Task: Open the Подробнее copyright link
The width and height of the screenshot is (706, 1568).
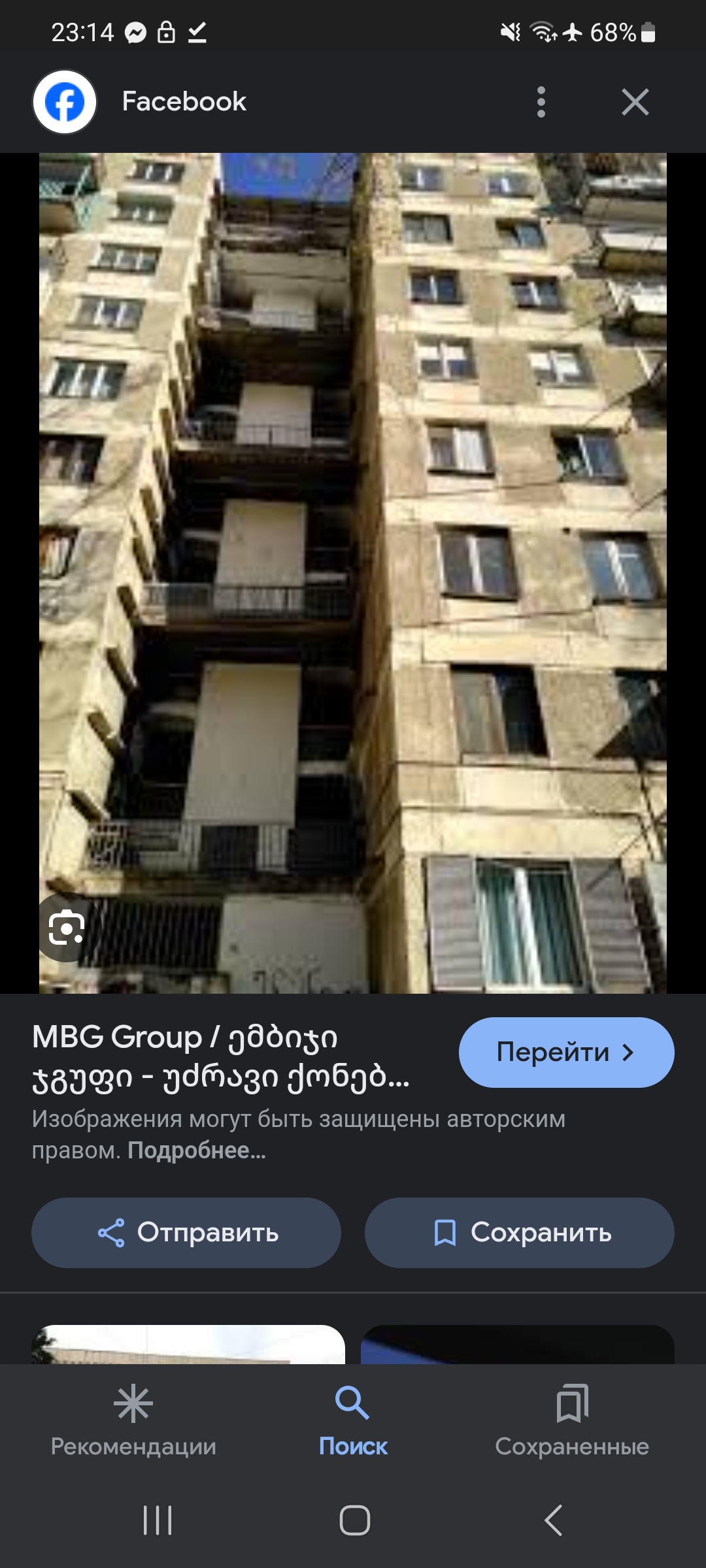Action: pos(197,1151)
